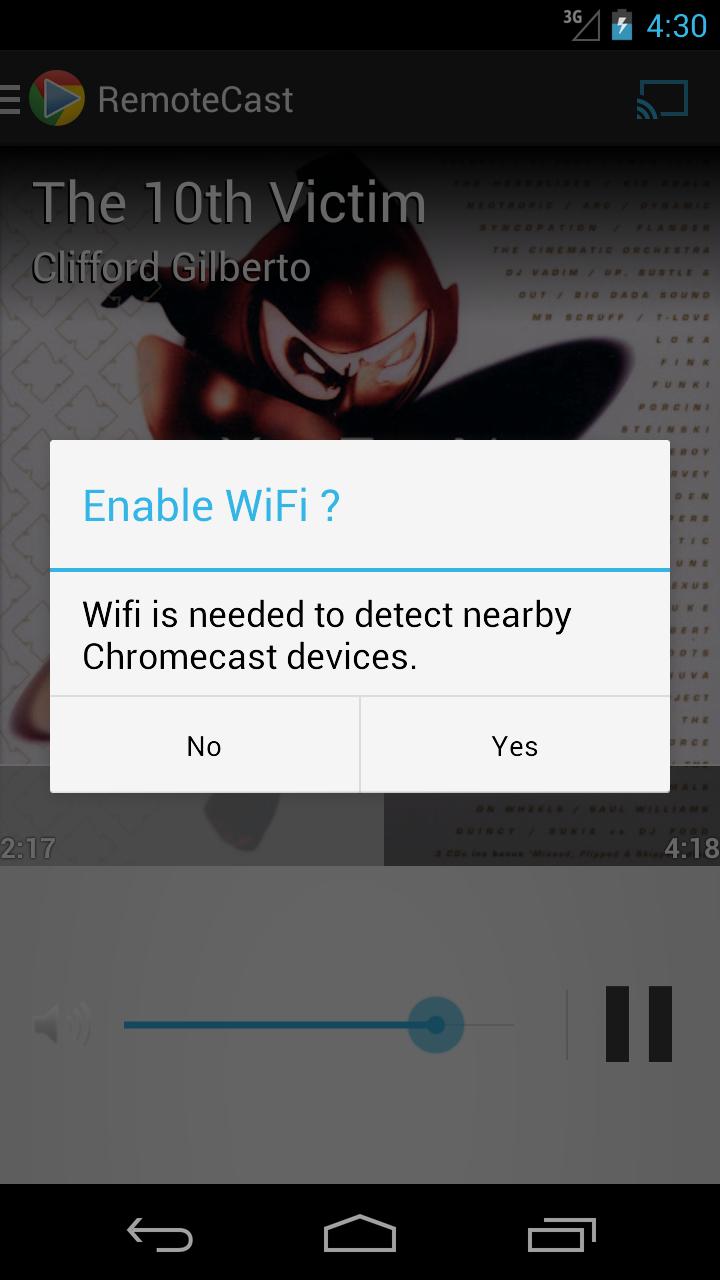Go to the home screen
The height and width of the screenshot is (1280, 720).
point(360,1234)
